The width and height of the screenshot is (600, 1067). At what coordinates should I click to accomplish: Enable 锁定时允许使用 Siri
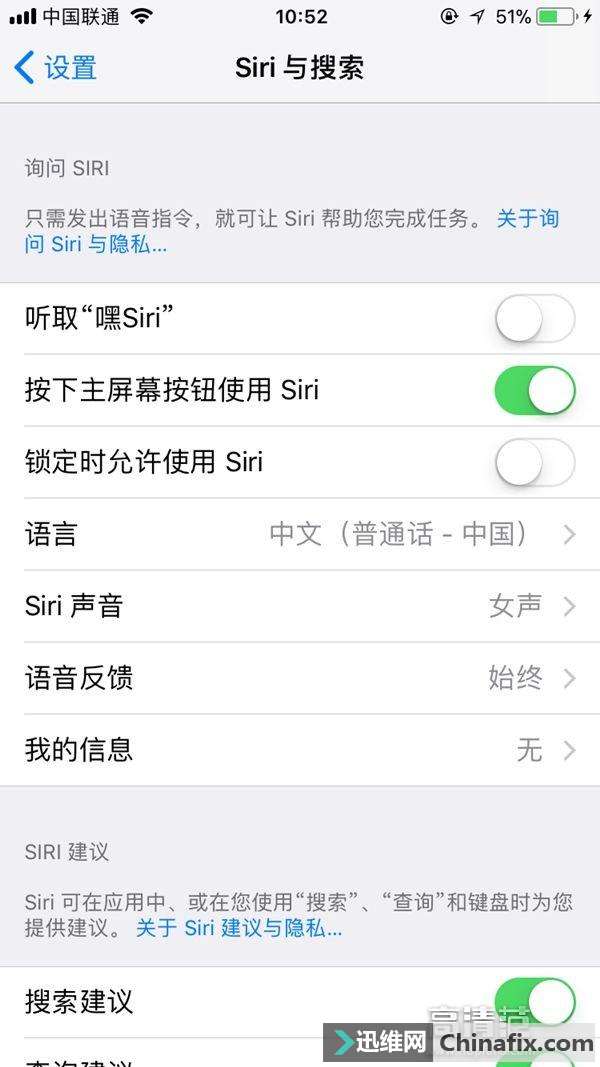click(x=534, y=463)
